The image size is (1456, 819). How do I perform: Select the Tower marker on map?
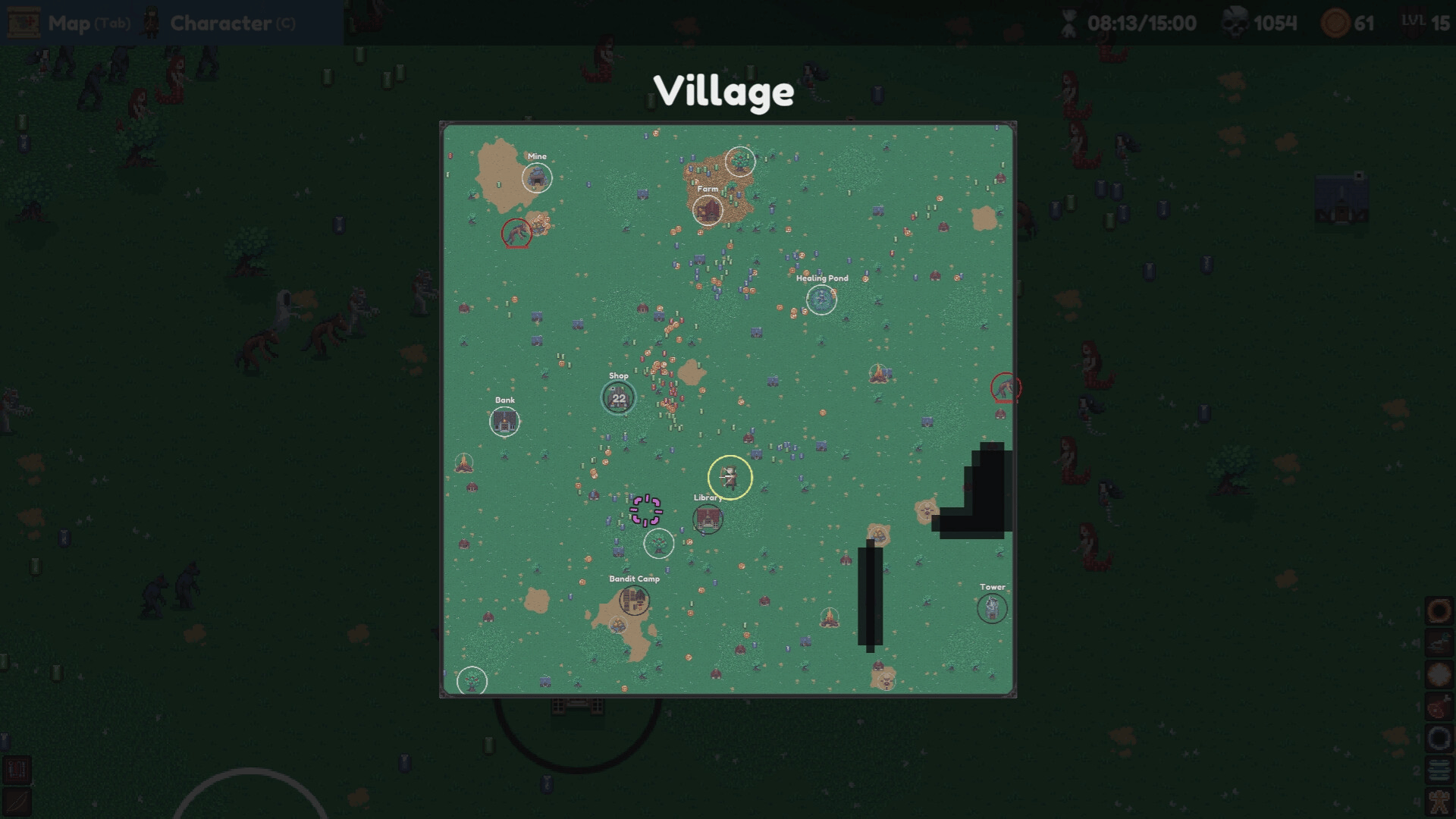click(992, 608)
